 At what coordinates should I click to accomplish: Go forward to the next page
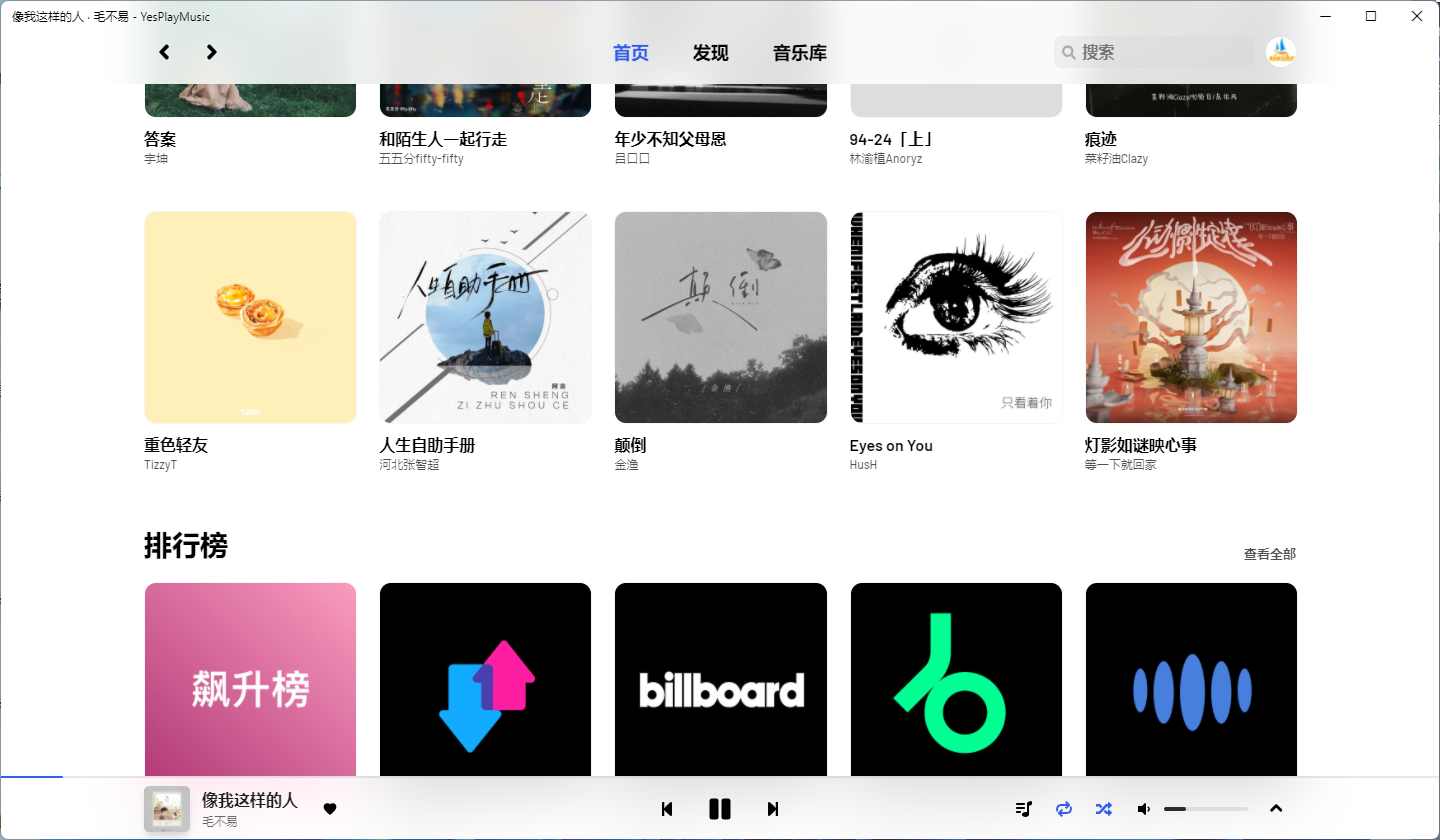[211, 52]
